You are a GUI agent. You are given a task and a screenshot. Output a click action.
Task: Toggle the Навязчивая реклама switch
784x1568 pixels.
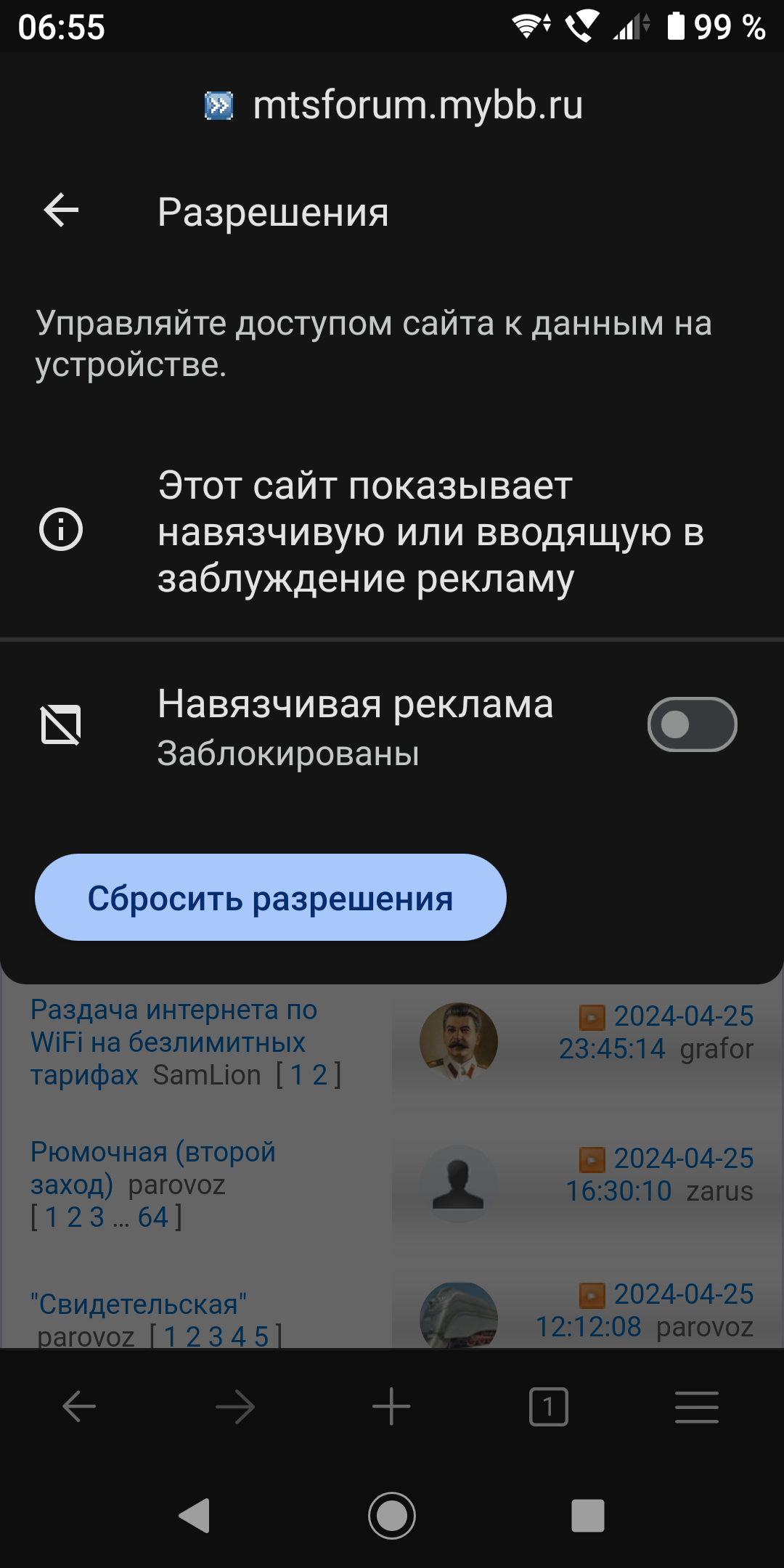692,724
